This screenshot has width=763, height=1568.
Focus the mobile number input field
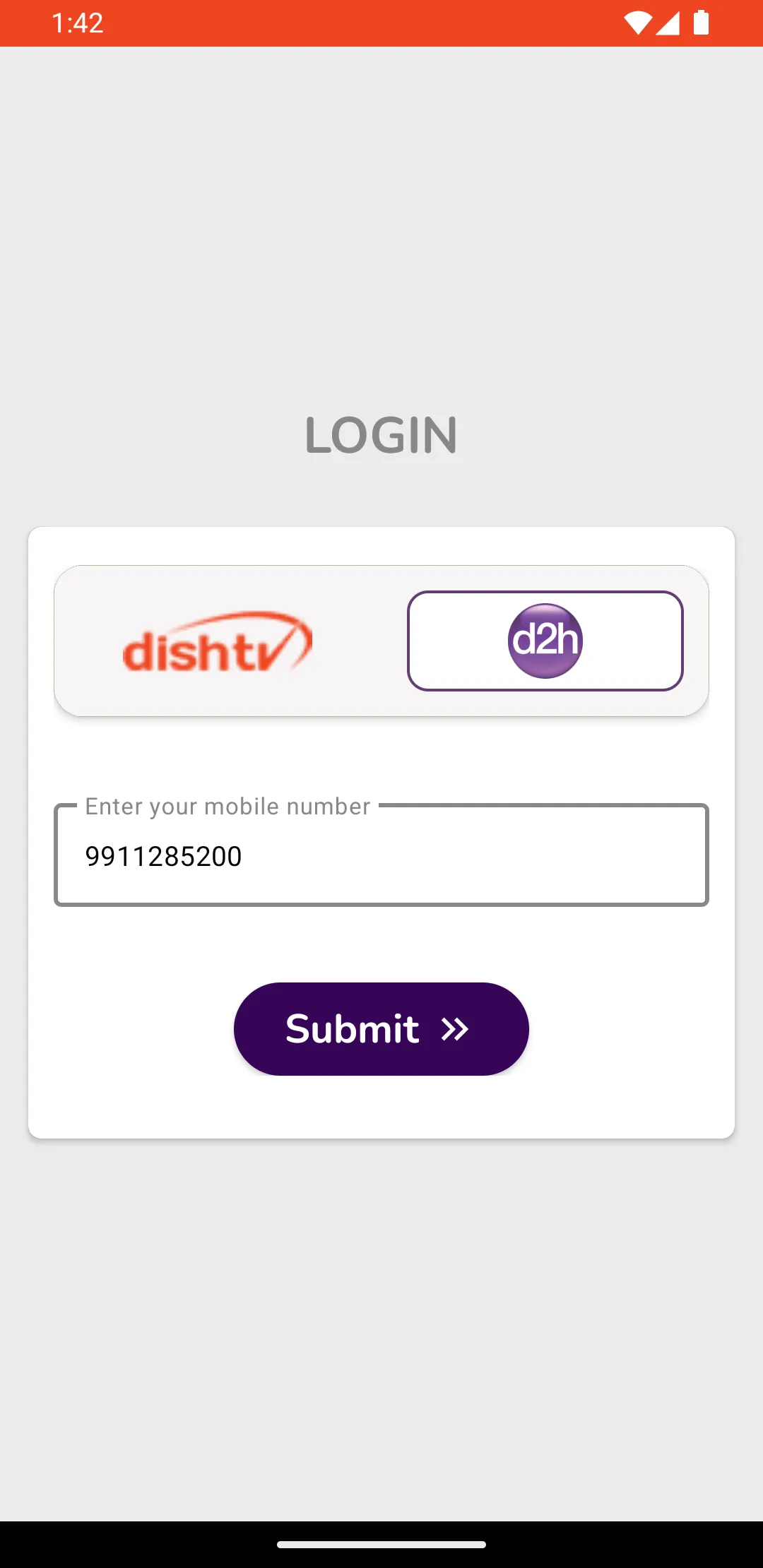381,856
